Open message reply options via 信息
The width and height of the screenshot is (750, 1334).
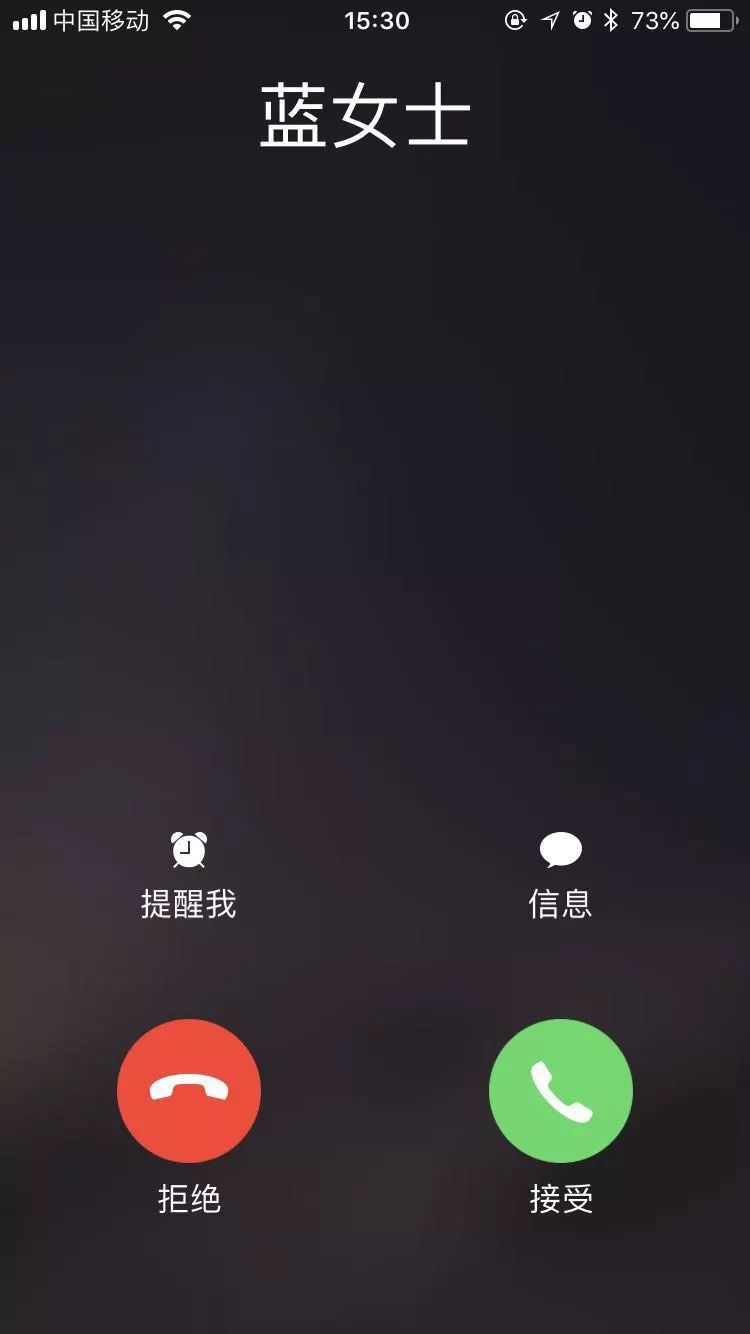561,903
